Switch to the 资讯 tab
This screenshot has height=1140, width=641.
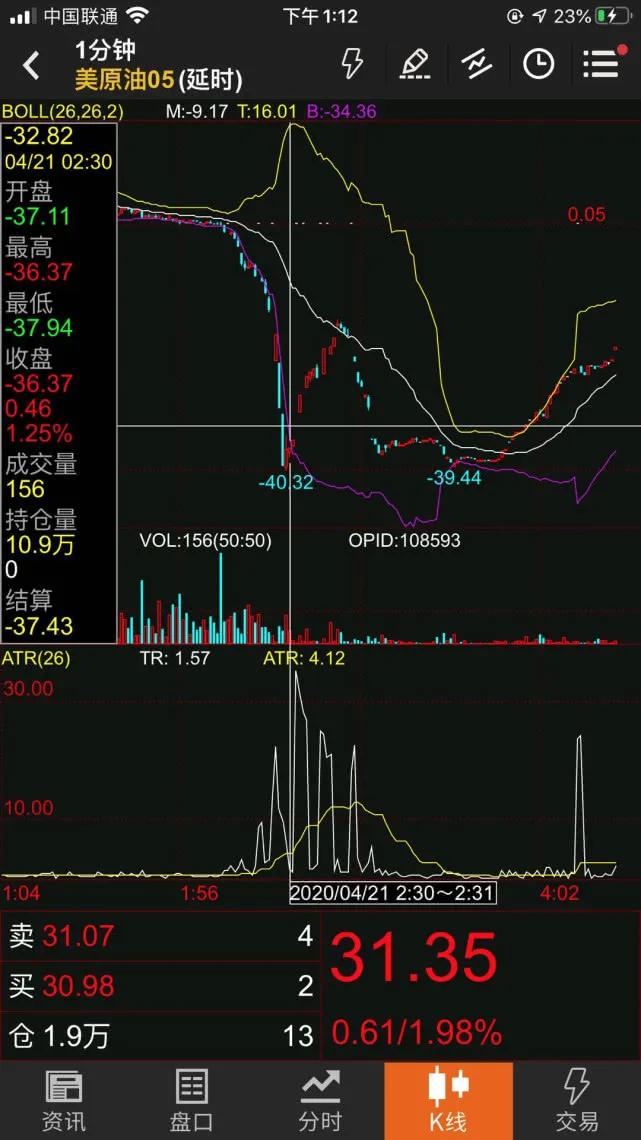click(x=63, y=1100)
